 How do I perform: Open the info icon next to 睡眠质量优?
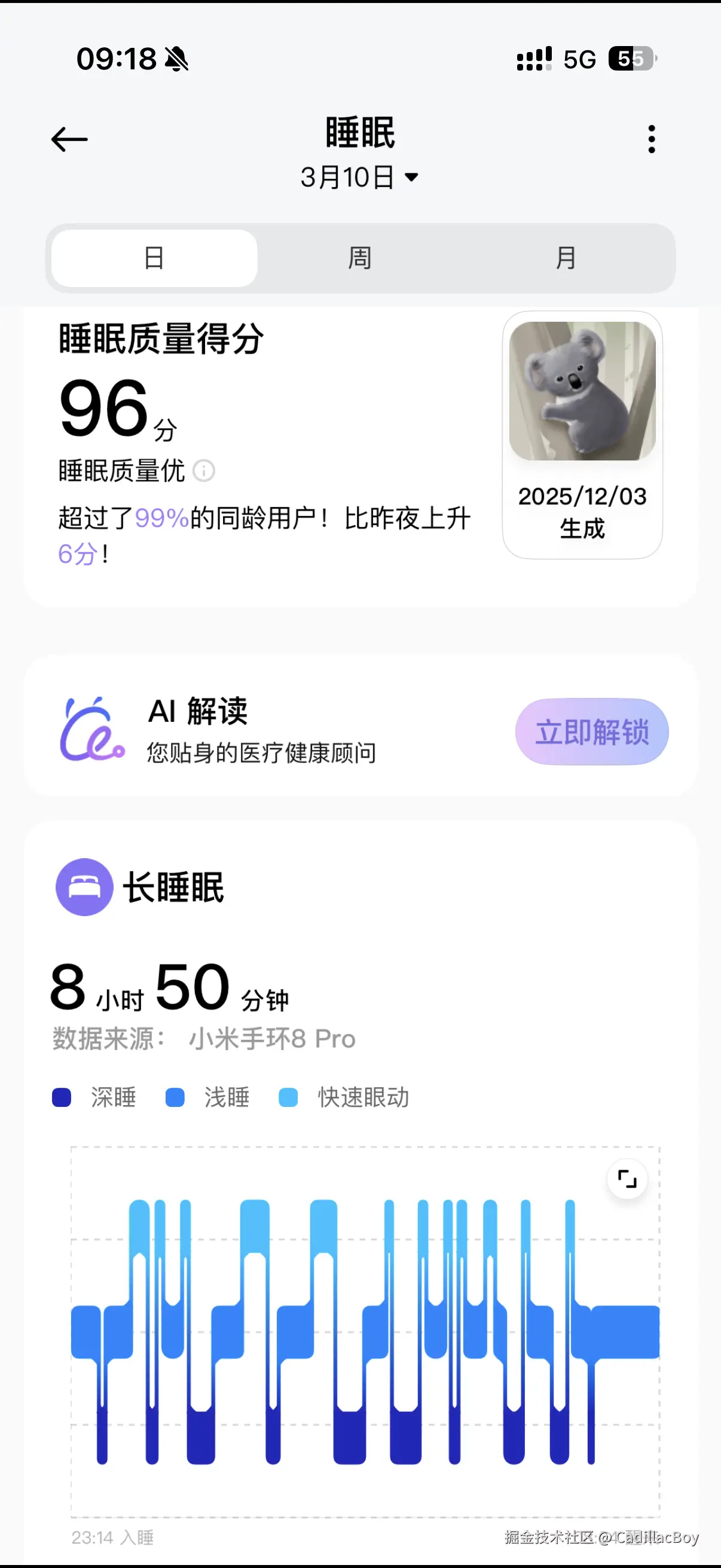(x=204, y=472)
